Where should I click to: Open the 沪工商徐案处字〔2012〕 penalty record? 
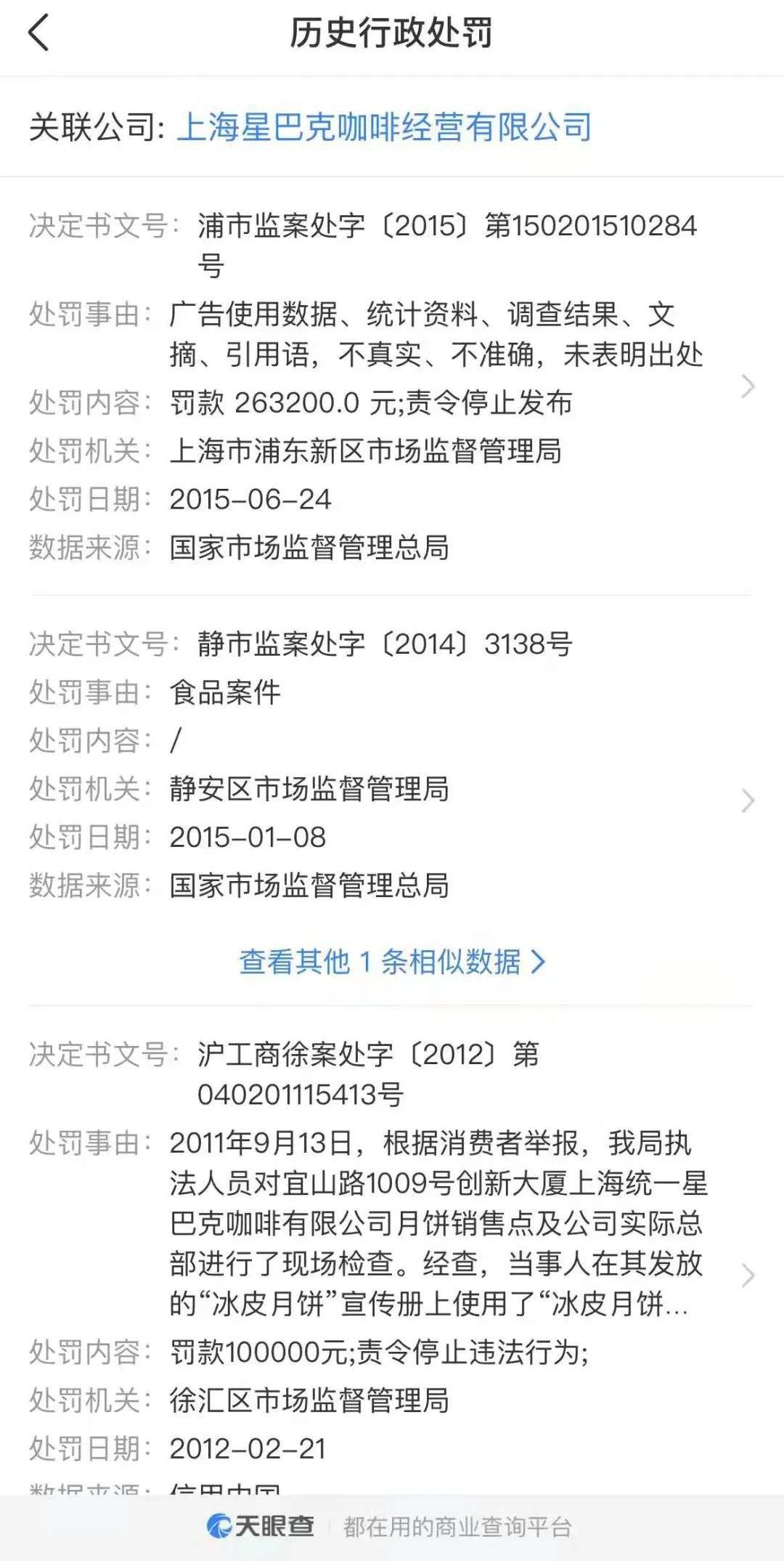[x=748, y=1275]
